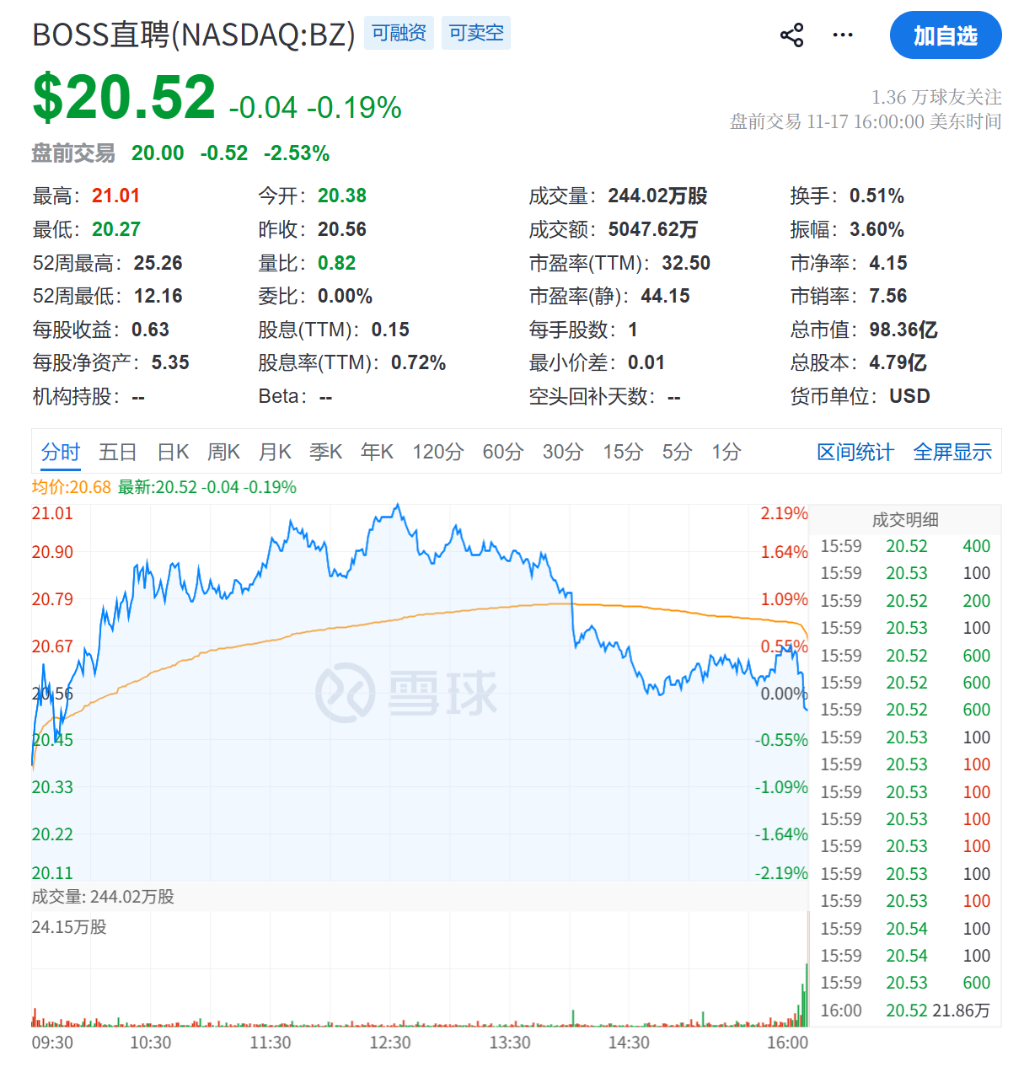Select the 5分 interval
The width and height of the screenshot is (1024, 1072).
click(677, 452)
